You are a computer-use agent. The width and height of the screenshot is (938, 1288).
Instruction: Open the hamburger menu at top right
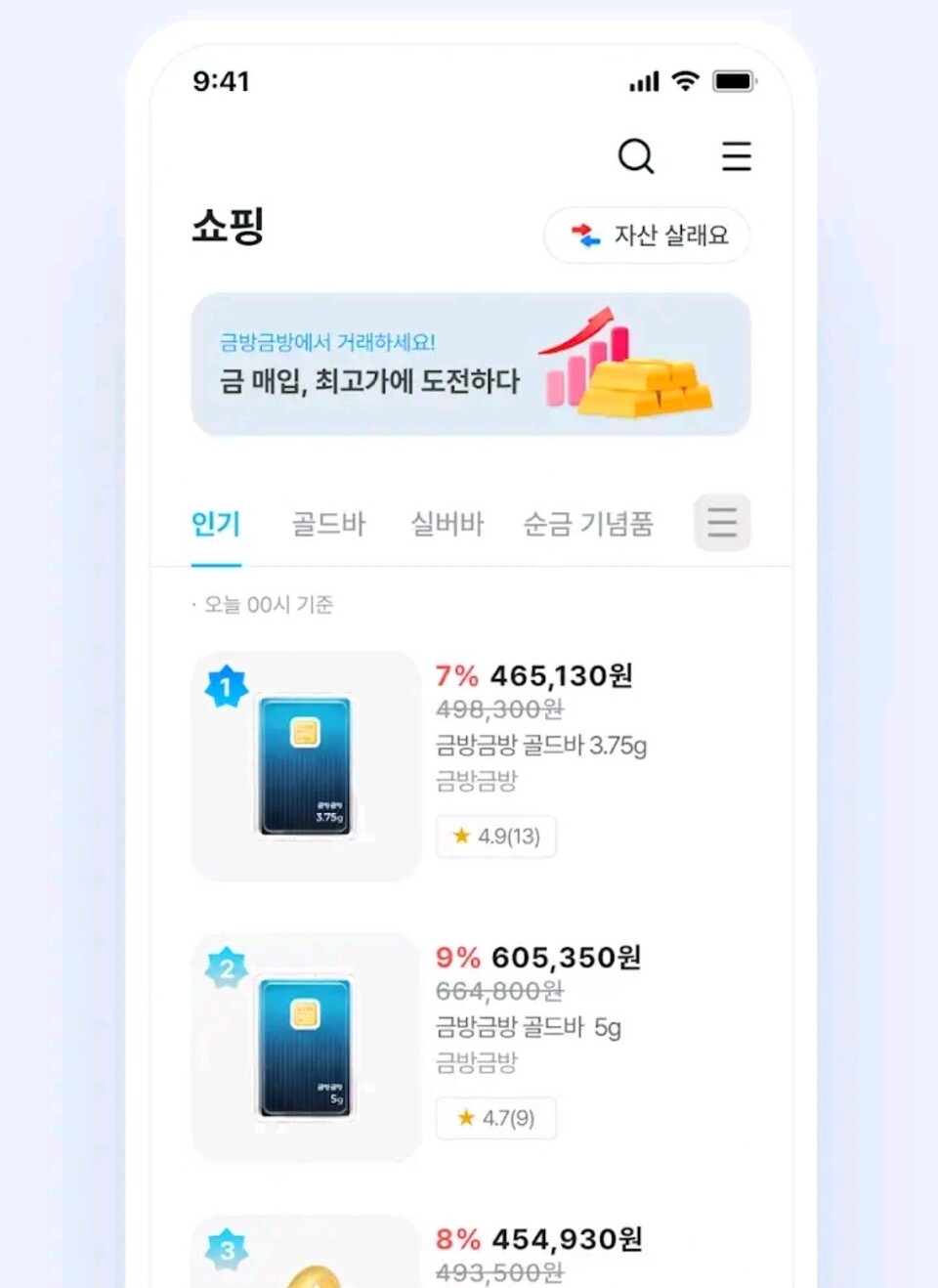(x=737, y=156)
